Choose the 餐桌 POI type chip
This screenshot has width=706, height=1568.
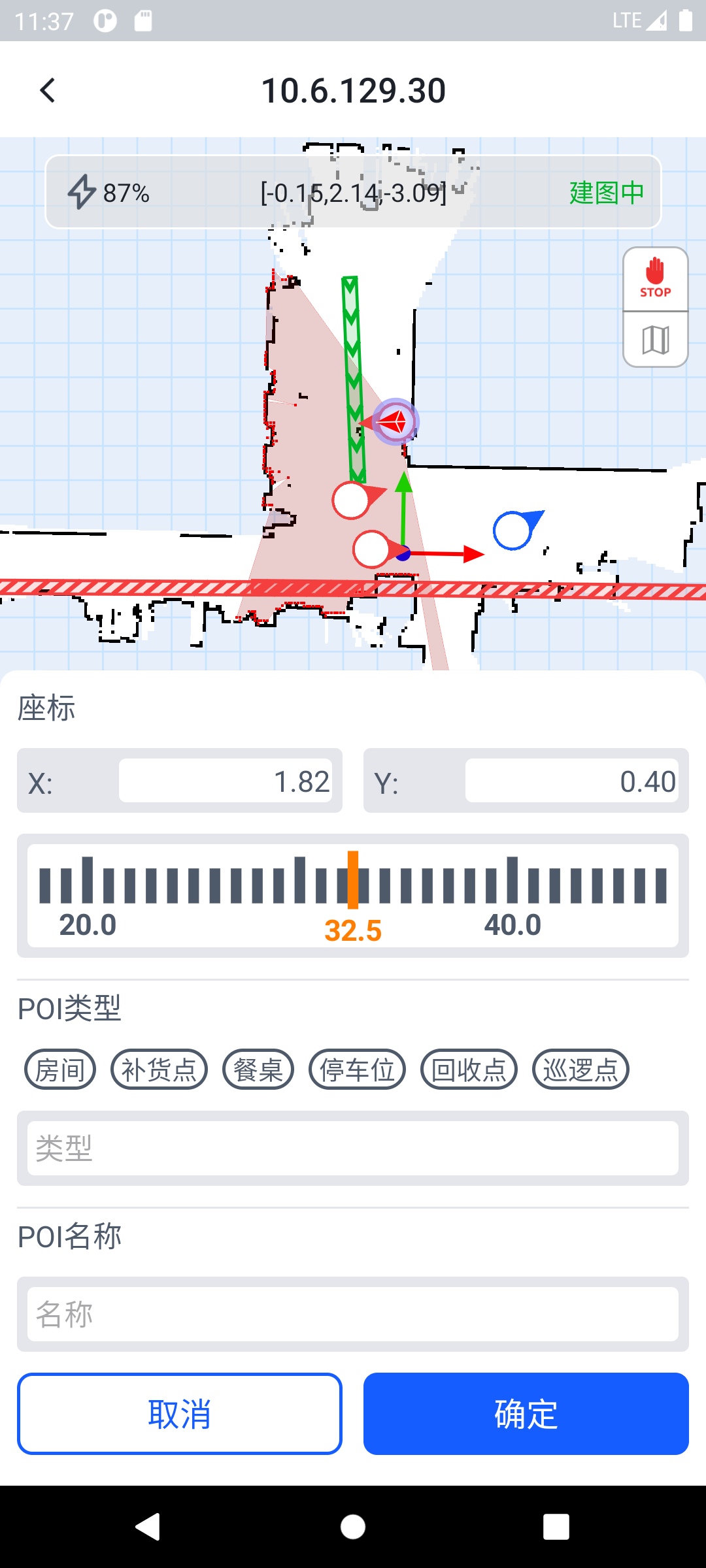[x=258, y=1070]
